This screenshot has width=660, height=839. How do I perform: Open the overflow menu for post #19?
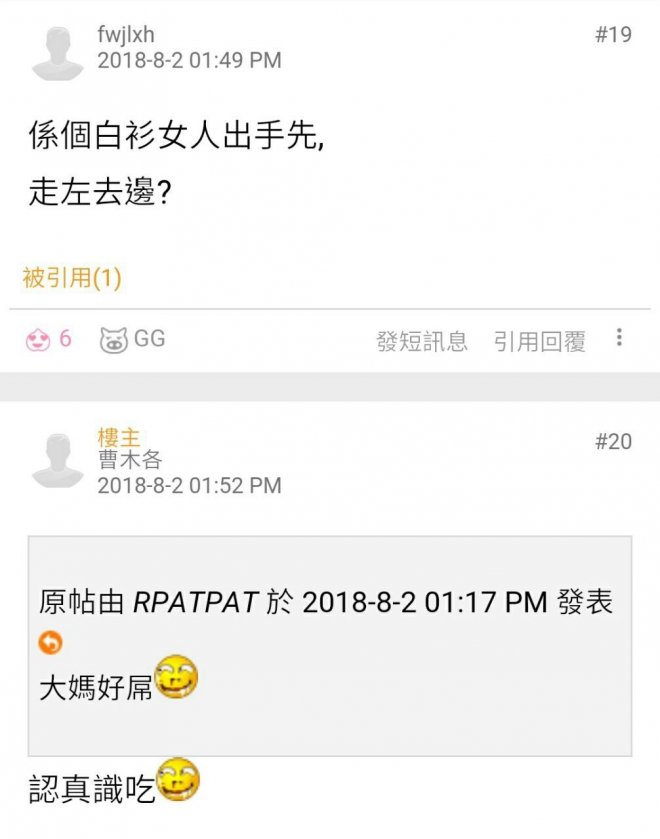coord(619,338)
